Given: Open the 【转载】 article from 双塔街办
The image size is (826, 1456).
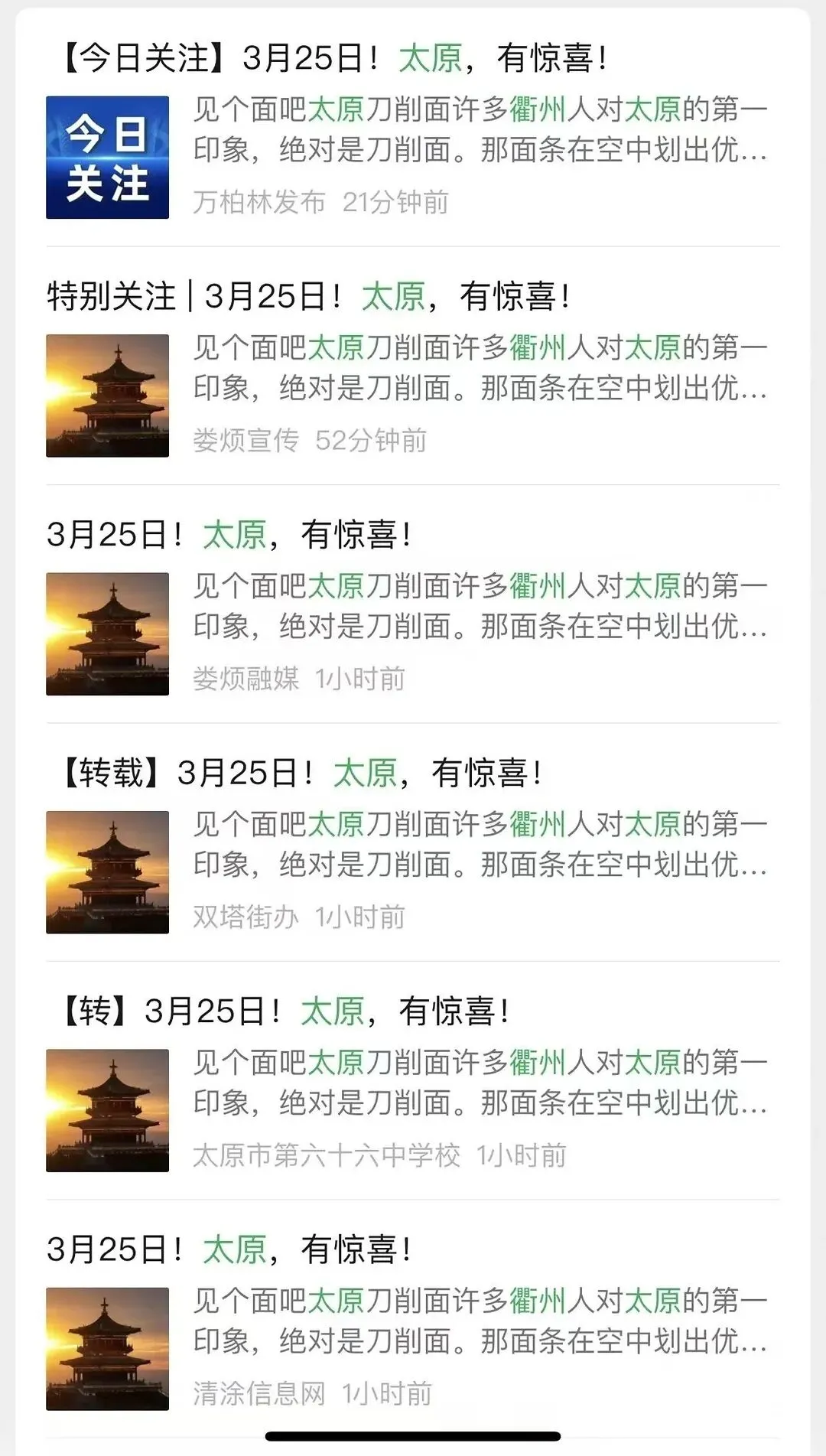Looking at the screenshot, I should (302, 773).
